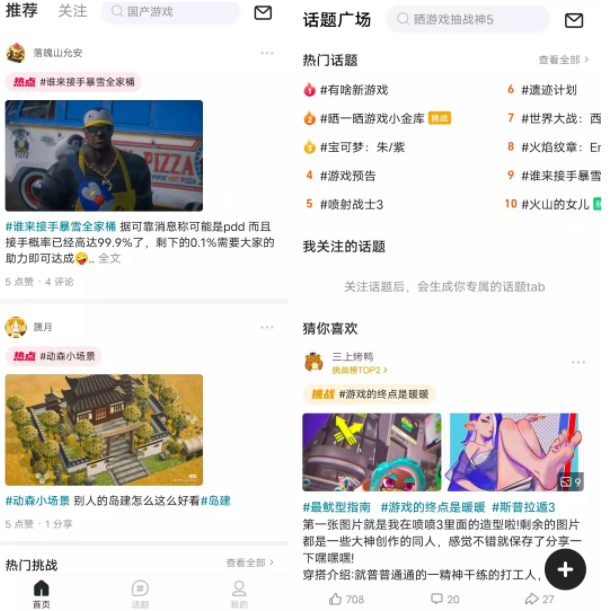The width and height of the screenshot is (615, 611).
Task: Switch to the 关注 tab
Action: (x=72, y=11)
